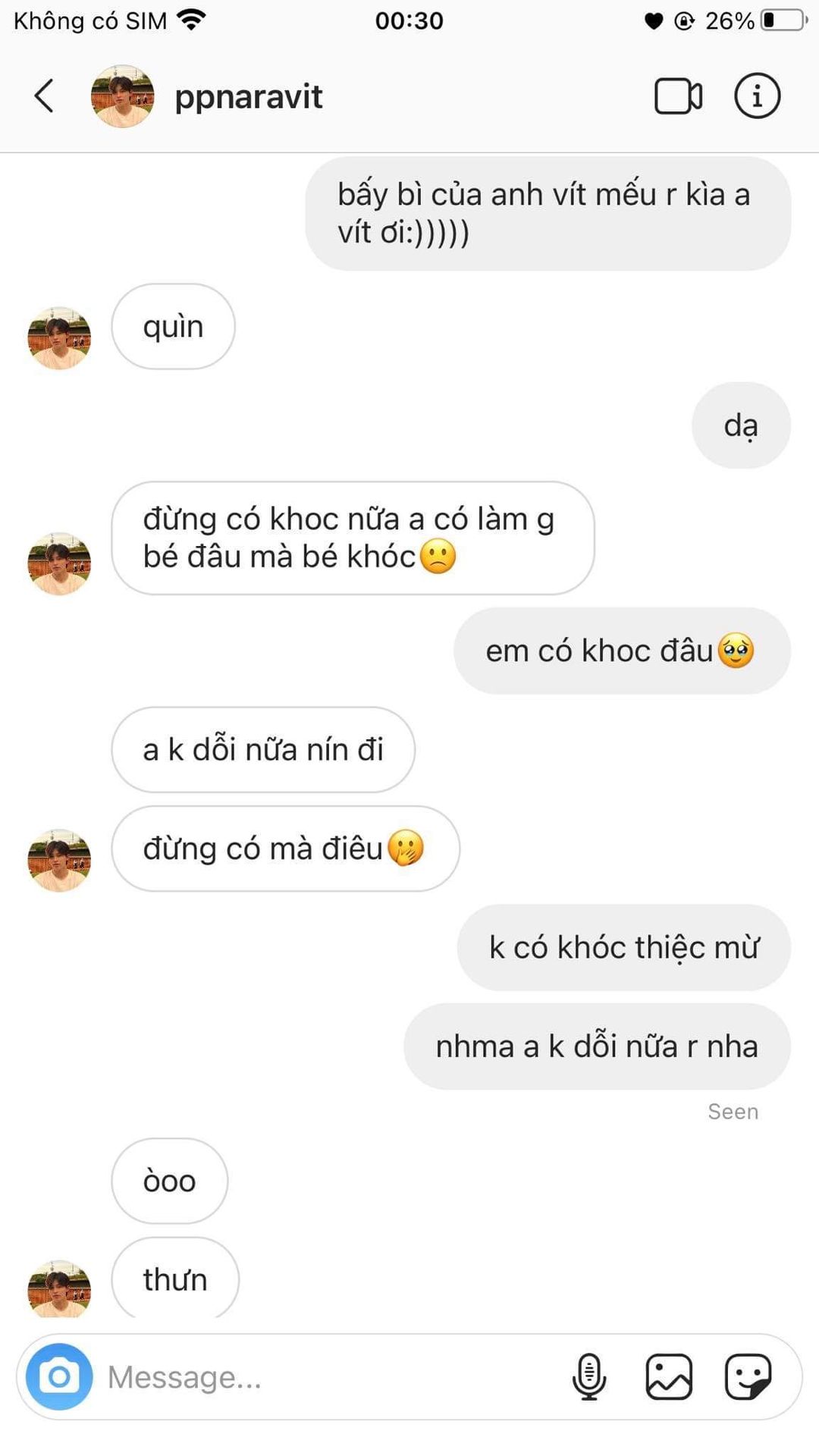Tap the sender avatar beside "quìn"
The image size is (819, 1456).
[x=59, y=337]
